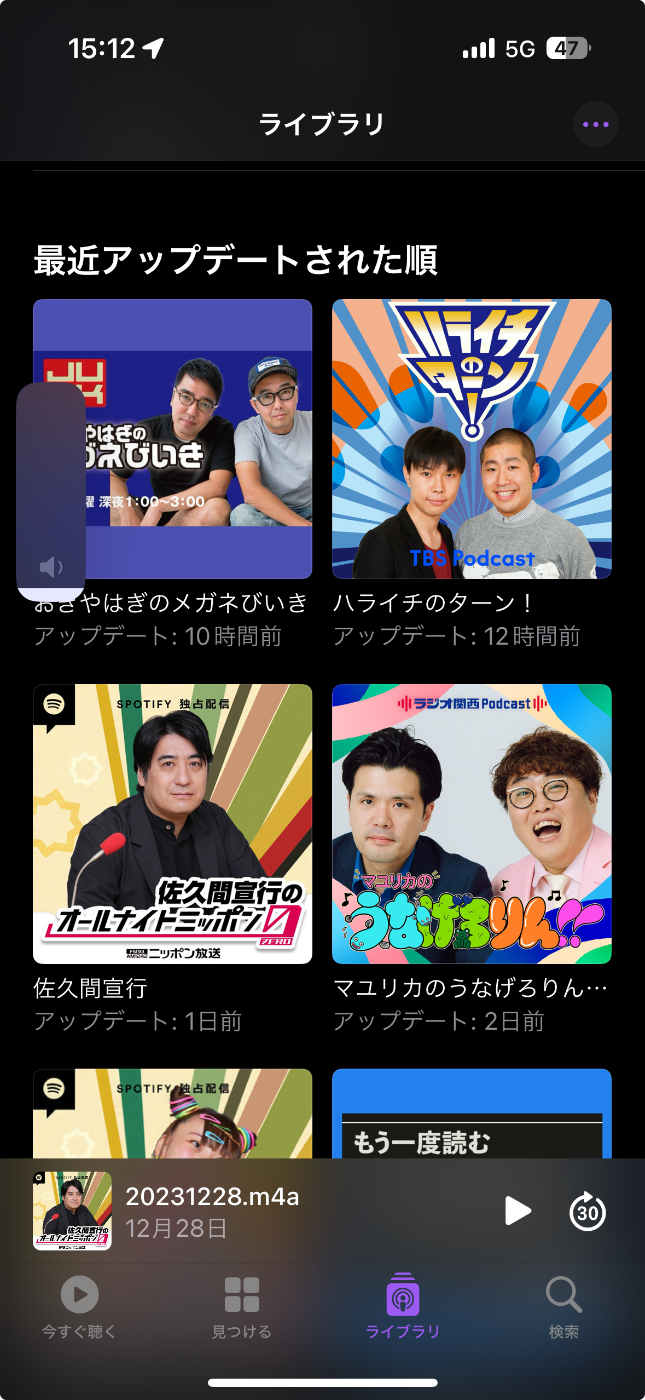The image size is (645, 1400).
Task: Go to the 検索 tab
Action: click(x=564, y=1308)
